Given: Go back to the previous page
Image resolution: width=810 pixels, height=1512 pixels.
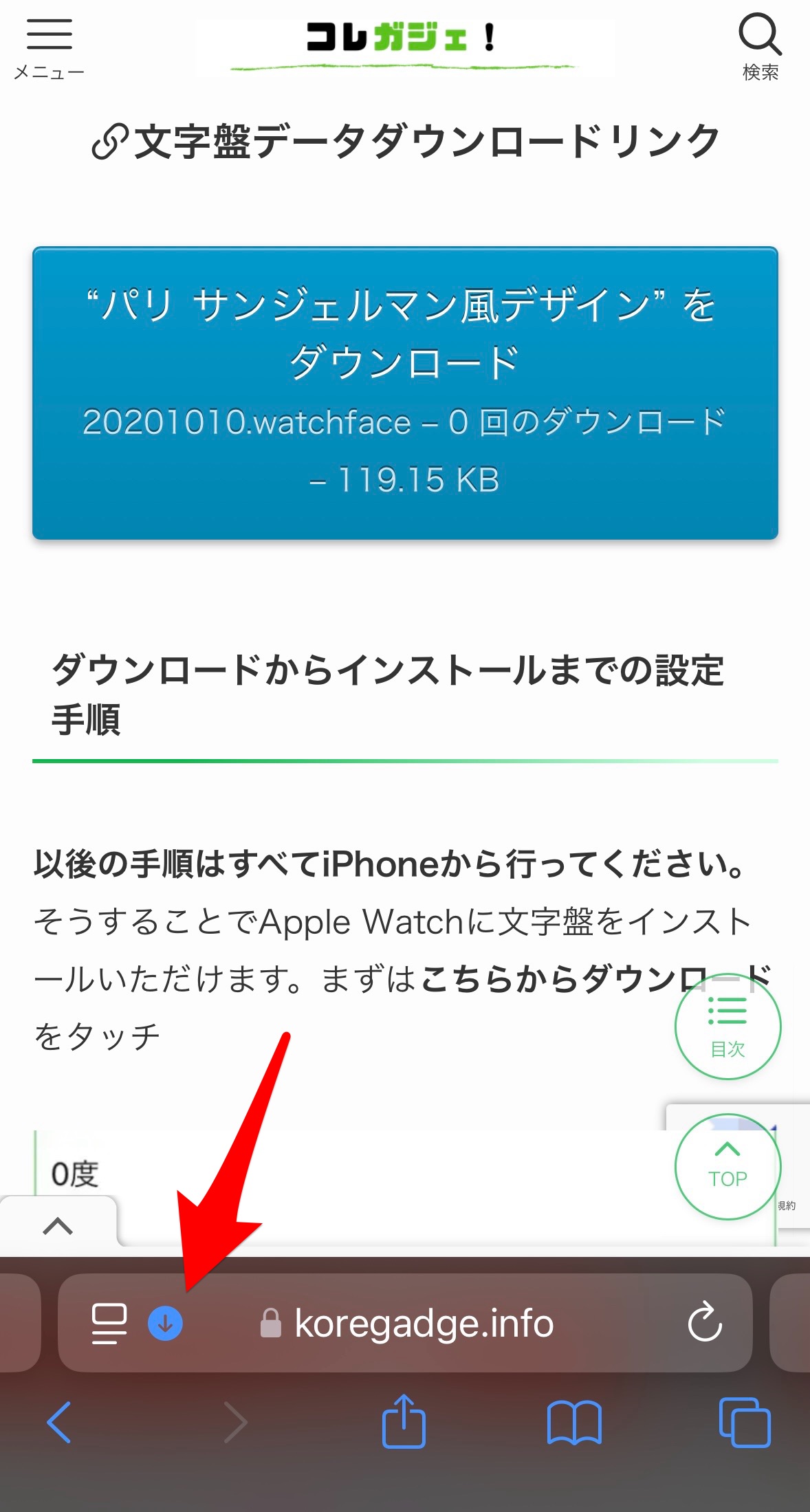Looking at the screenshot, I should (59, 1422).
